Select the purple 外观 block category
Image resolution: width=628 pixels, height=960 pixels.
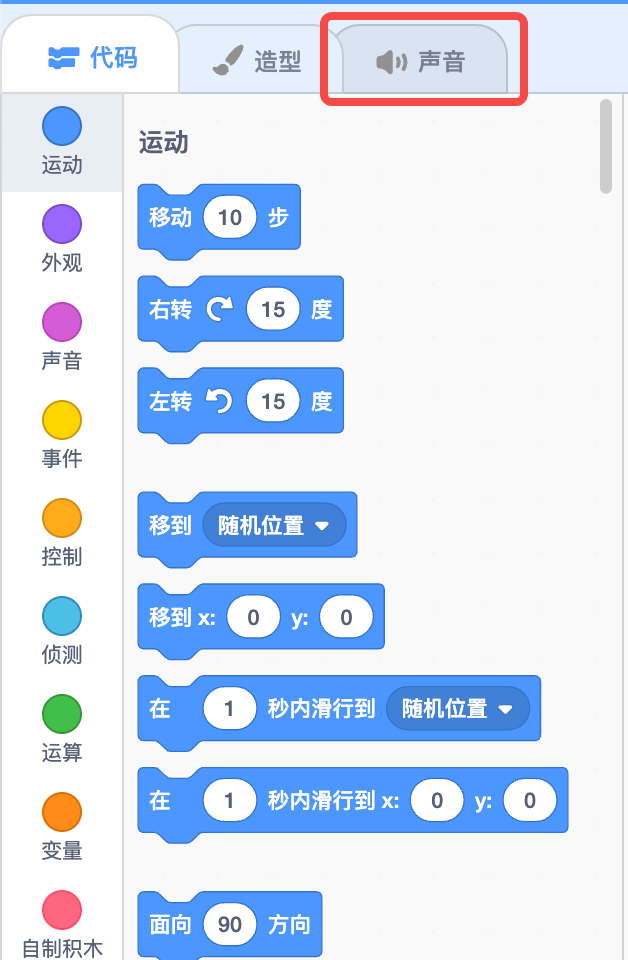coord(62,239)
